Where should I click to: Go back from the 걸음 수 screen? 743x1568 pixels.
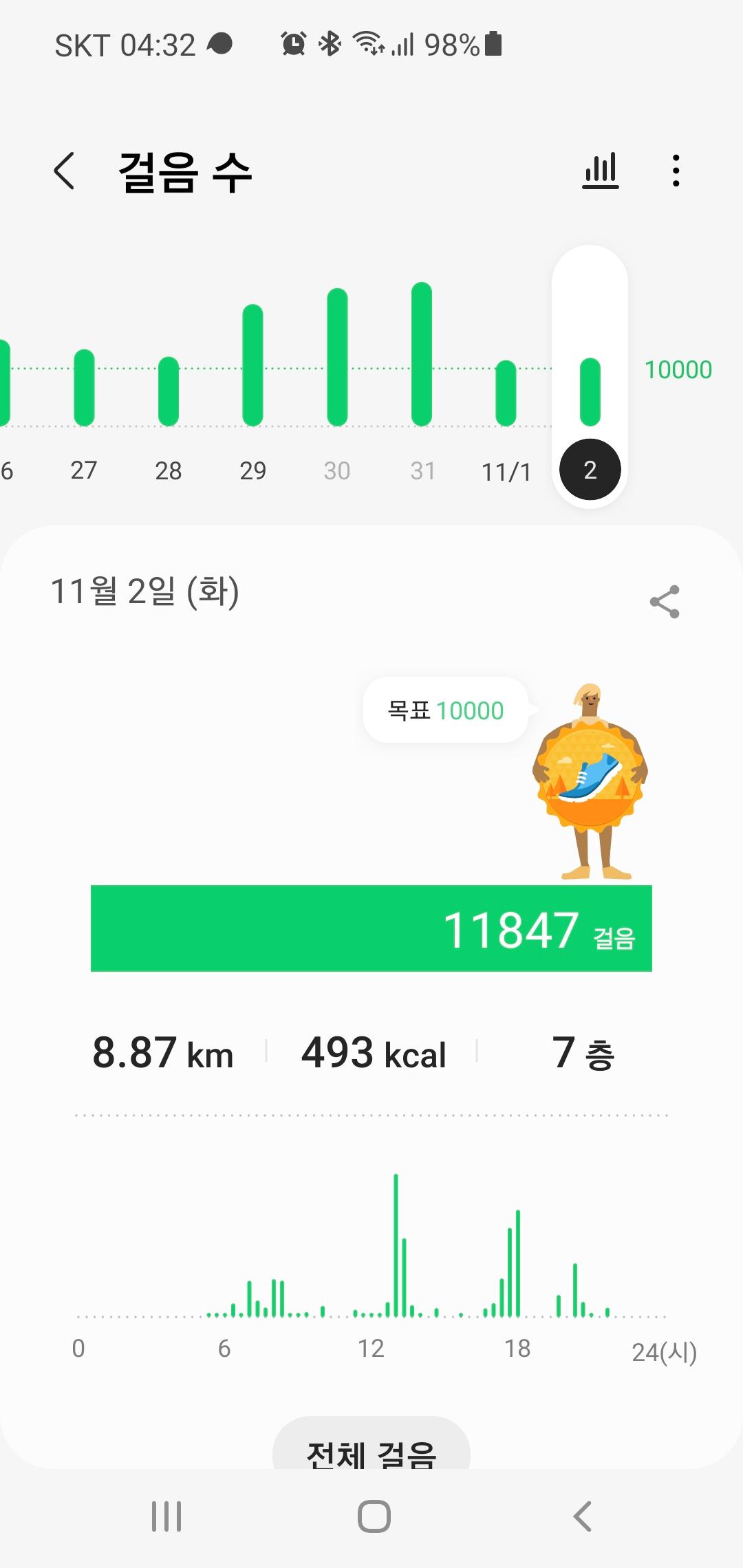(x=64, y=171)
